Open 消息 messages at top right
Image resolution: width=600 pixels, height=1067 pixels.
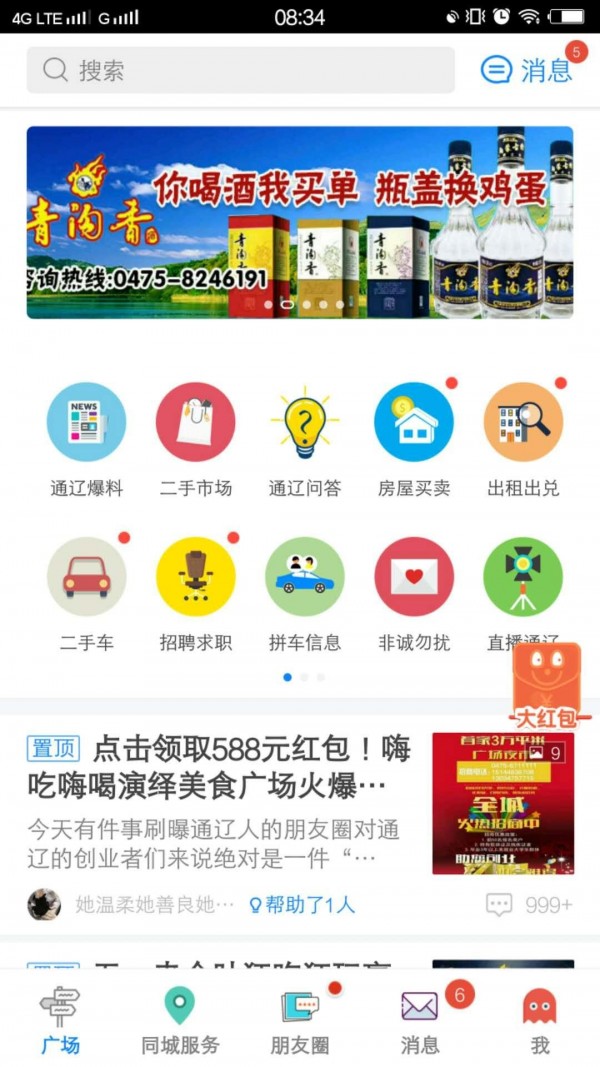pos(527,70)
